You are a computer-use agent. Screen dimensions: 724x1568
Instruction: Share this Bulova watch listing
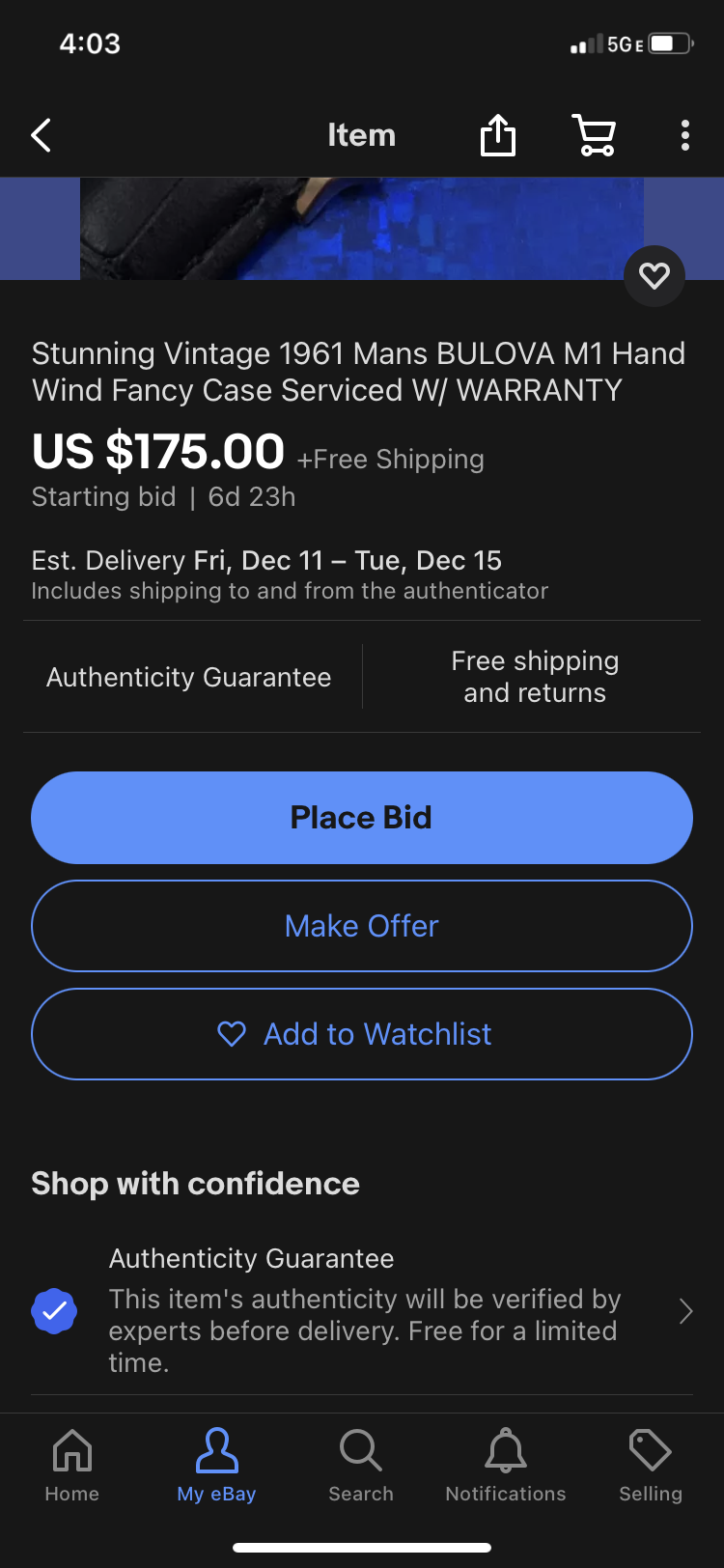tap(498, 135)
